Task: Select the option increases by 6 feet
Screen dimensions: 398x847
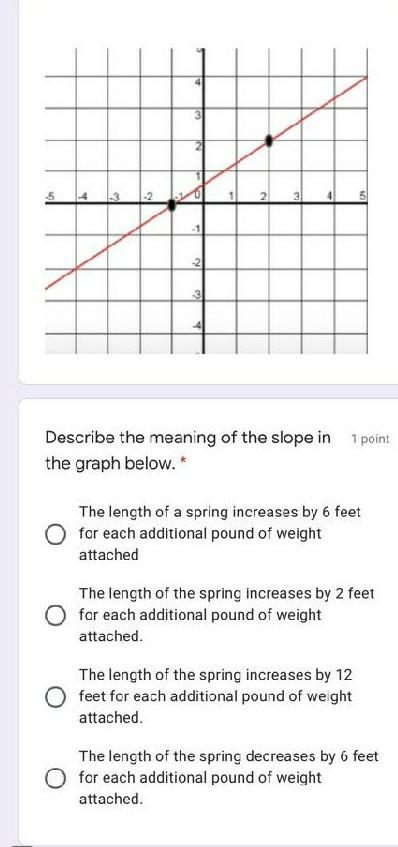Action: pos(55,534)
